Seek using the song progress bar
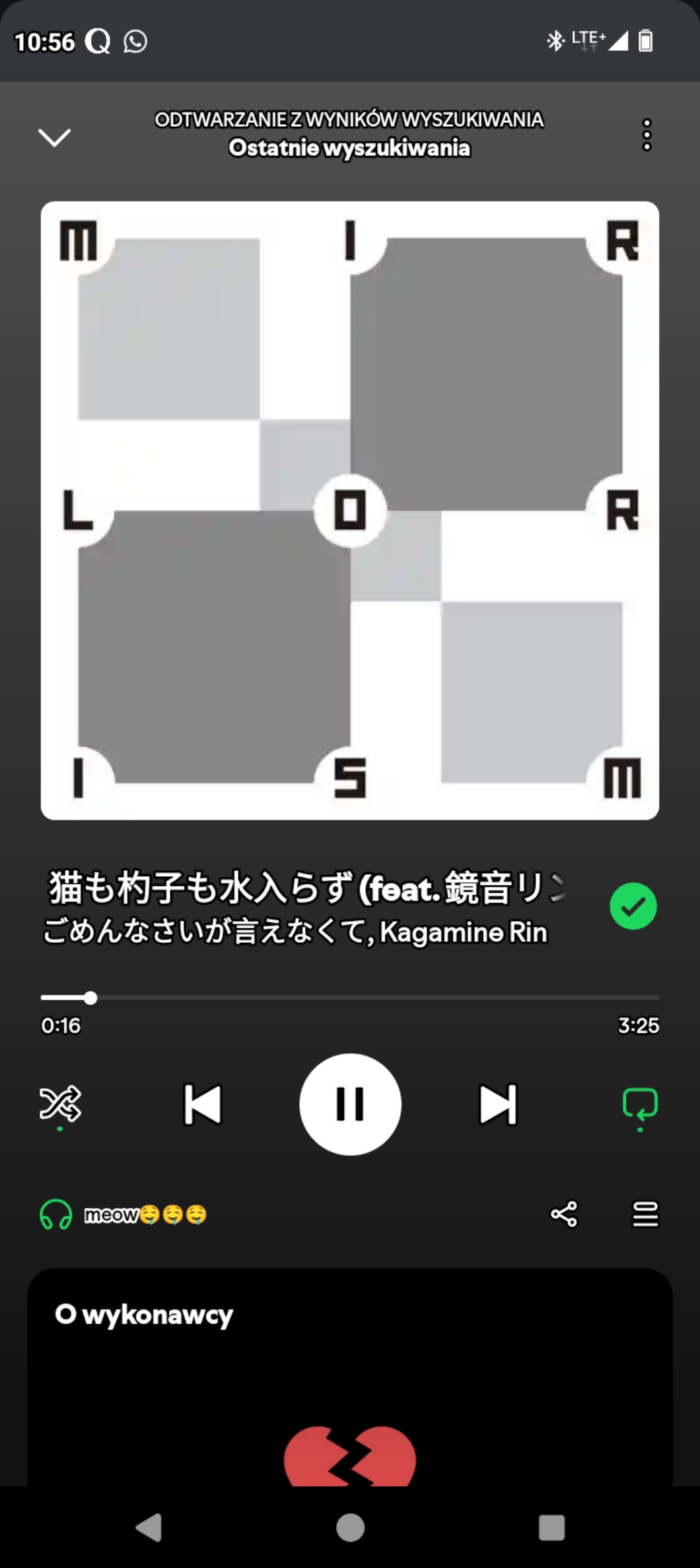 [350, 998]
